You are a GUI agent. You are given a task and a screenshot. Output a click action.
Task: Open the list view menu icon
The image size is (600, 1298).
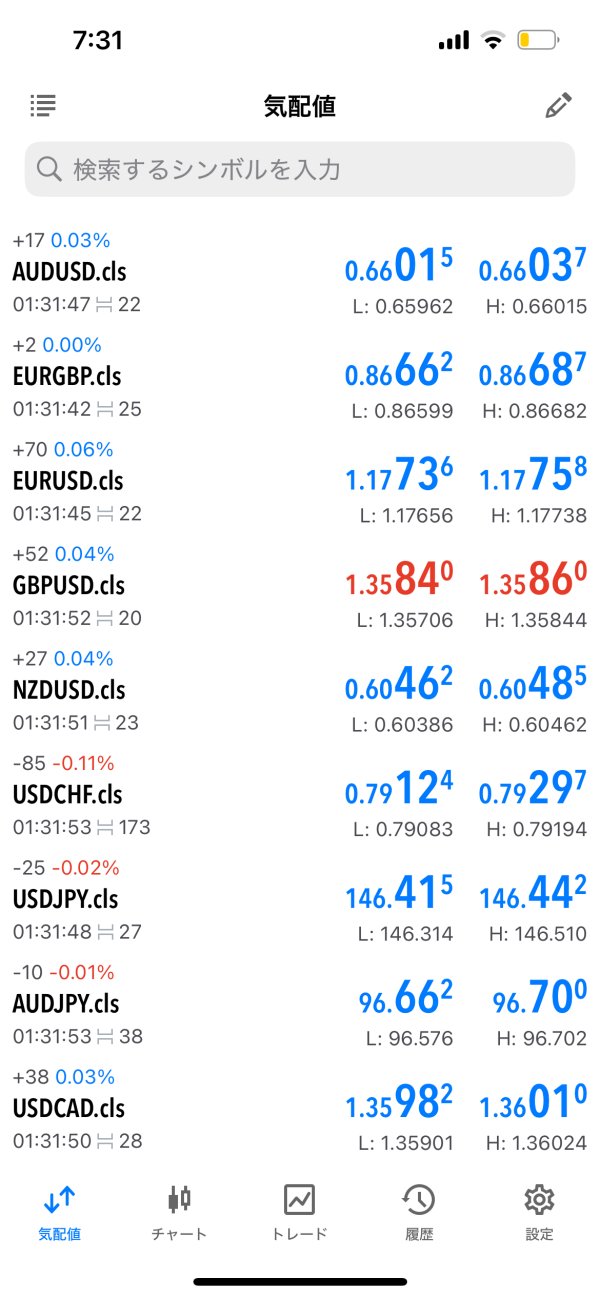point(43,105)
